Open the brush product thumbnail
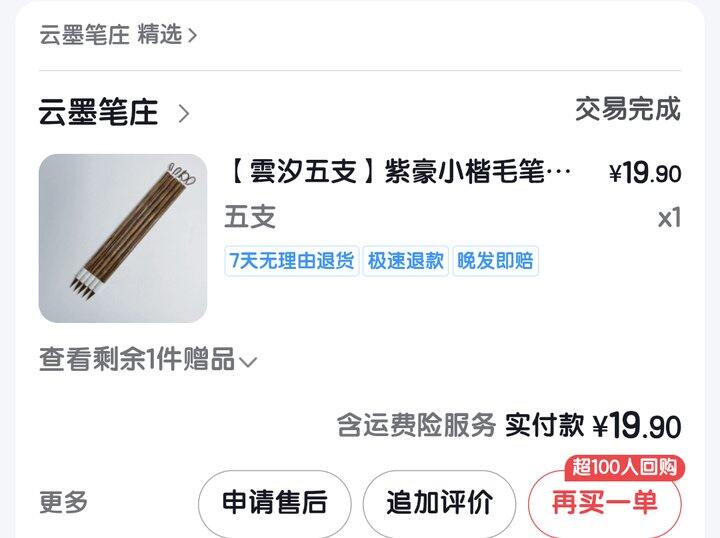Image resolution: width=720 pixels, height=538 pixels. 123,238
